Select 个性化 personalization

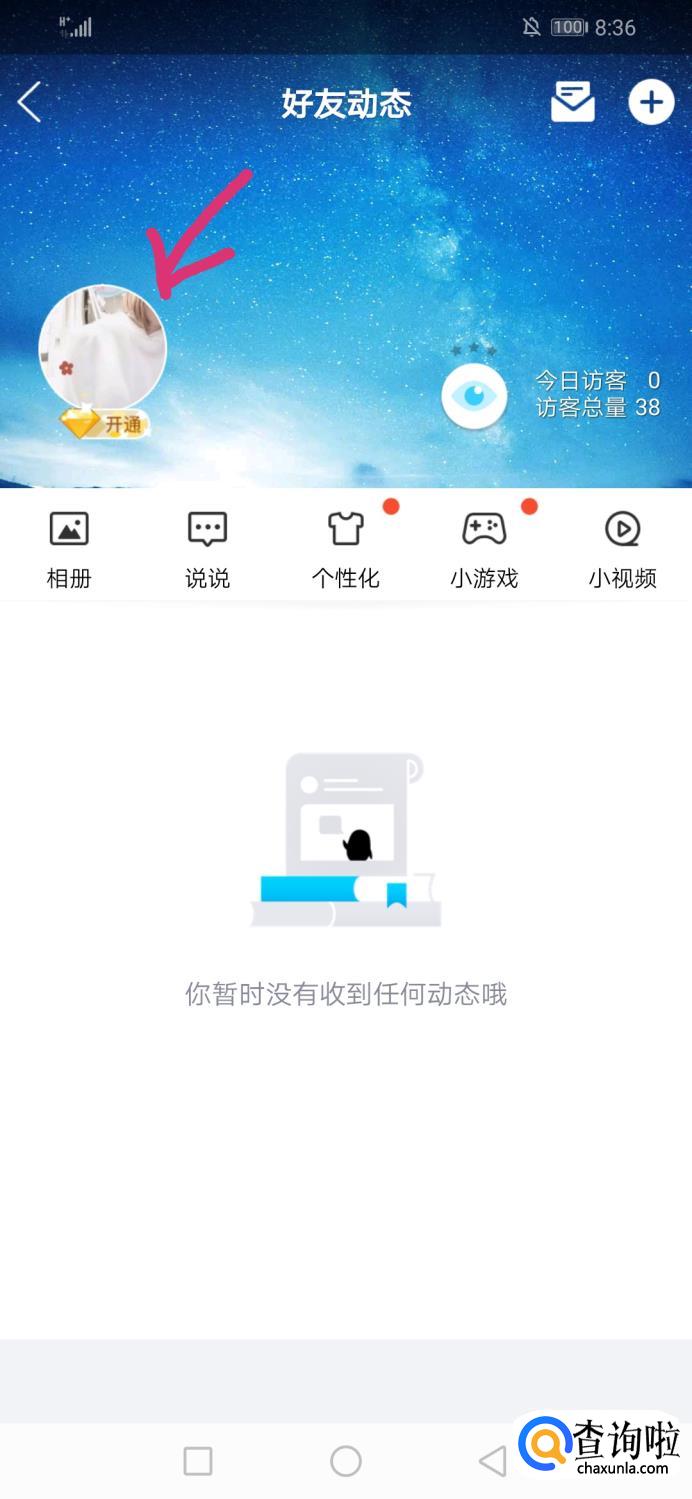coord(346,548)
